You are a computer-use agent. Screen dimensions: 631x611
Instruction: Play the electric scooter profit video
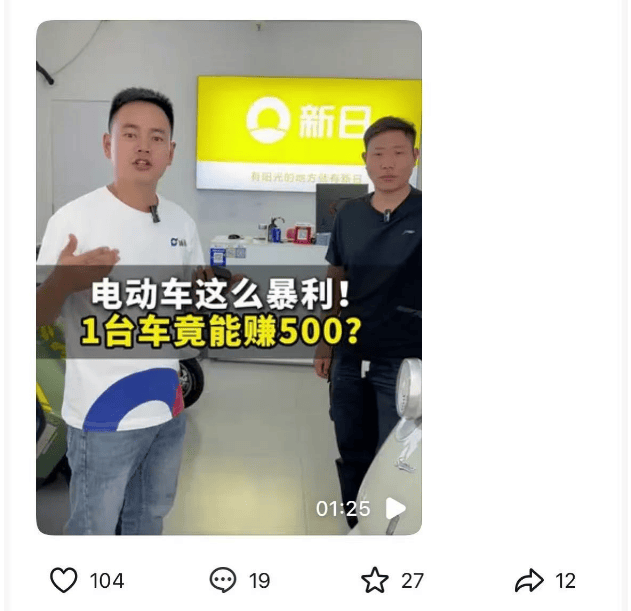(x=396, y=509)
